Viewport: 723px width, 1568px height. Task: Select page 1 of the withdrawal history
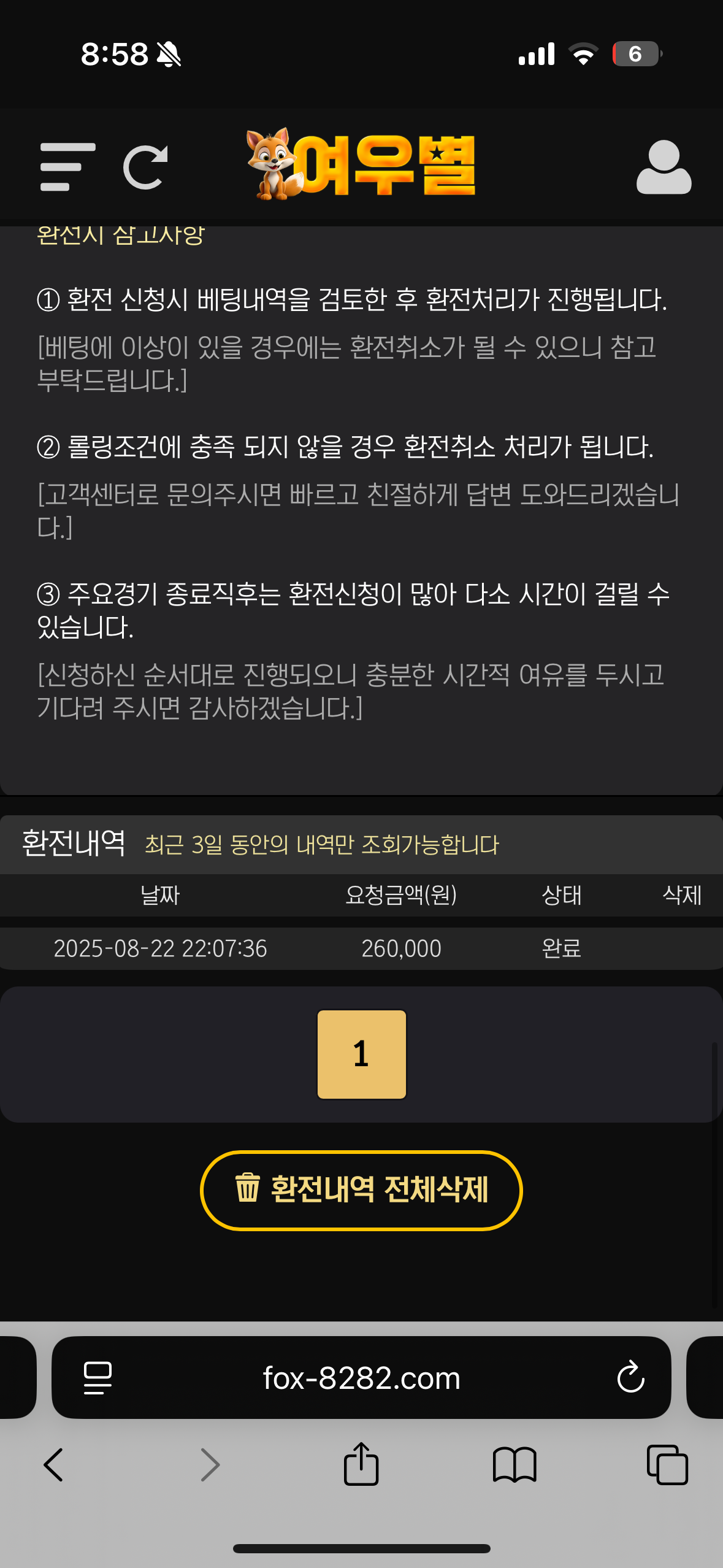[361, 1054]
